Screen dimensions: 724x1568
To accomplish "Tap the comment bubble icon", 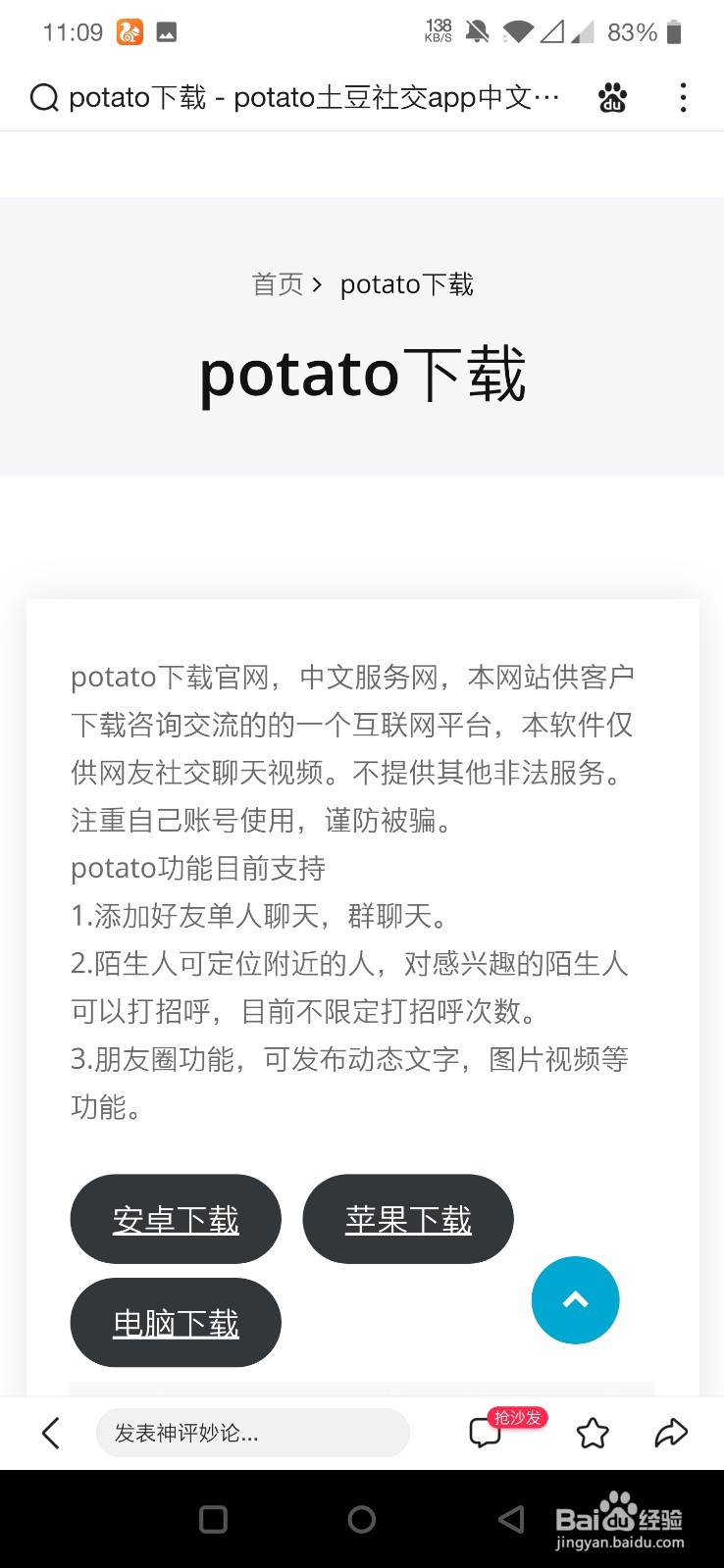I will pyautogui.click(x=487, y=1433).
